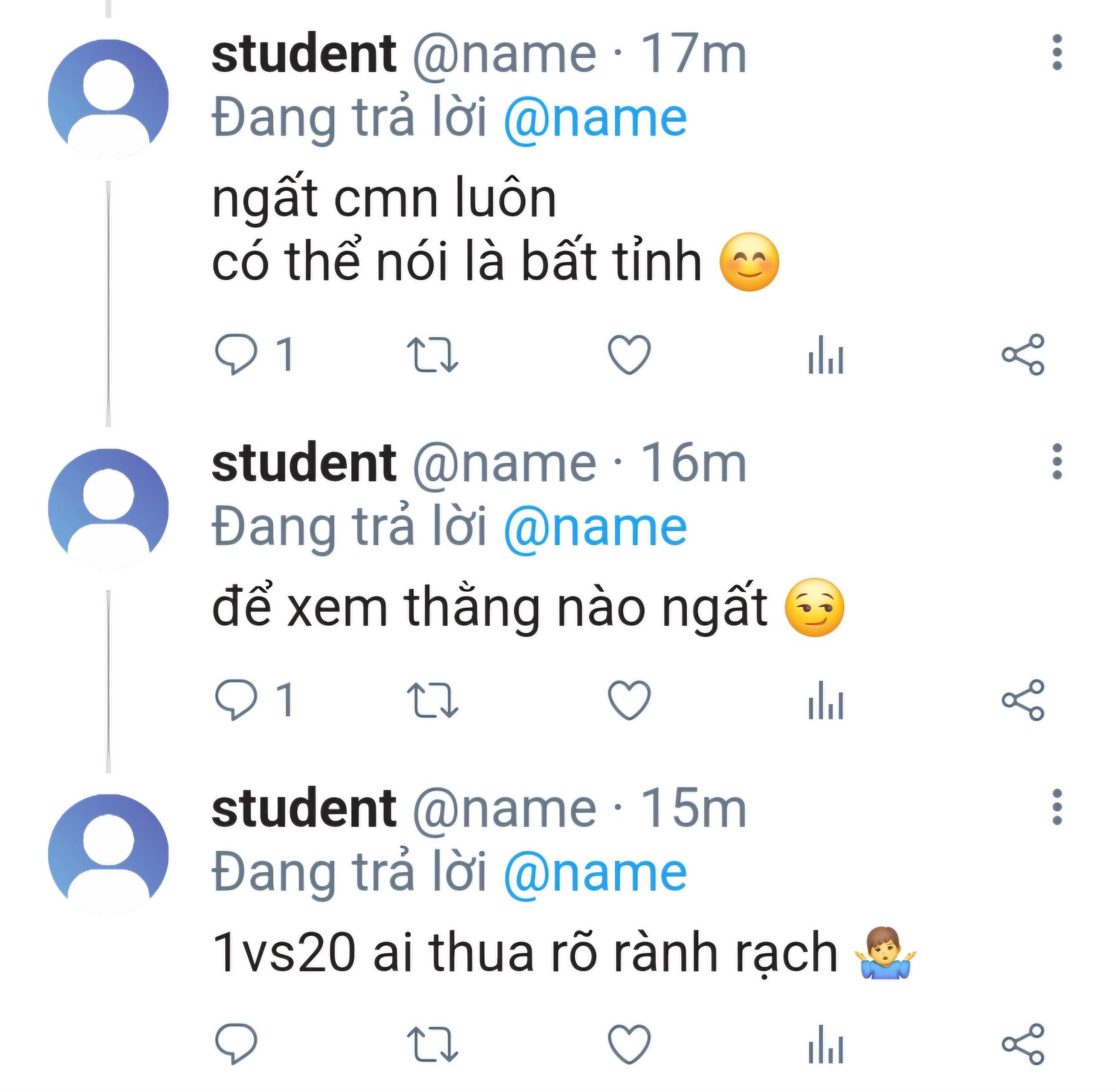Open overflow menu on the 15m reply
Viewport: 1116px width, 1092px height.
[1057, 807]
